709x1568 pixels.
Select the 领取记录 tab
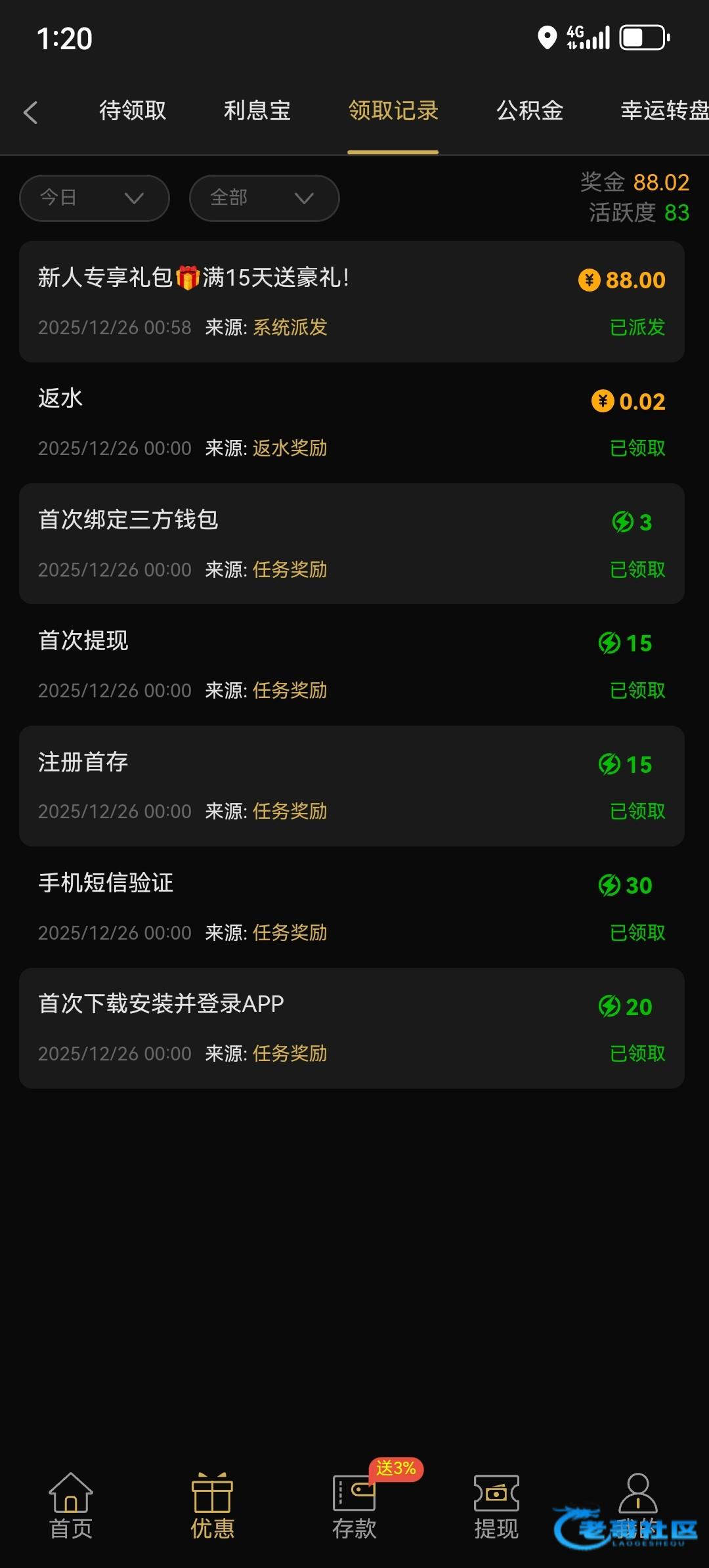[393, 111]
